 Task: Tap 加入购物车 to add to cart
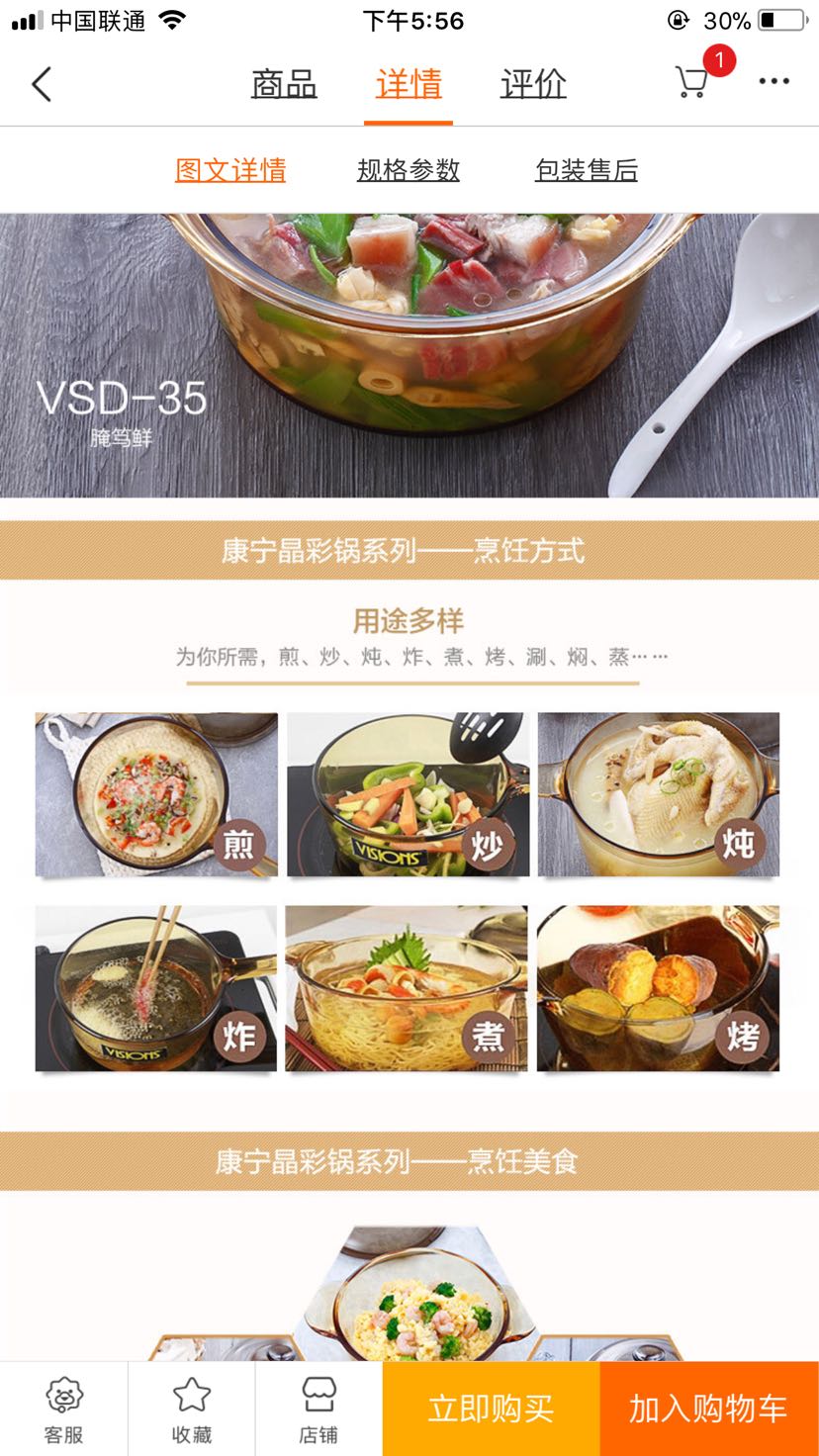tap(708, 1409)
